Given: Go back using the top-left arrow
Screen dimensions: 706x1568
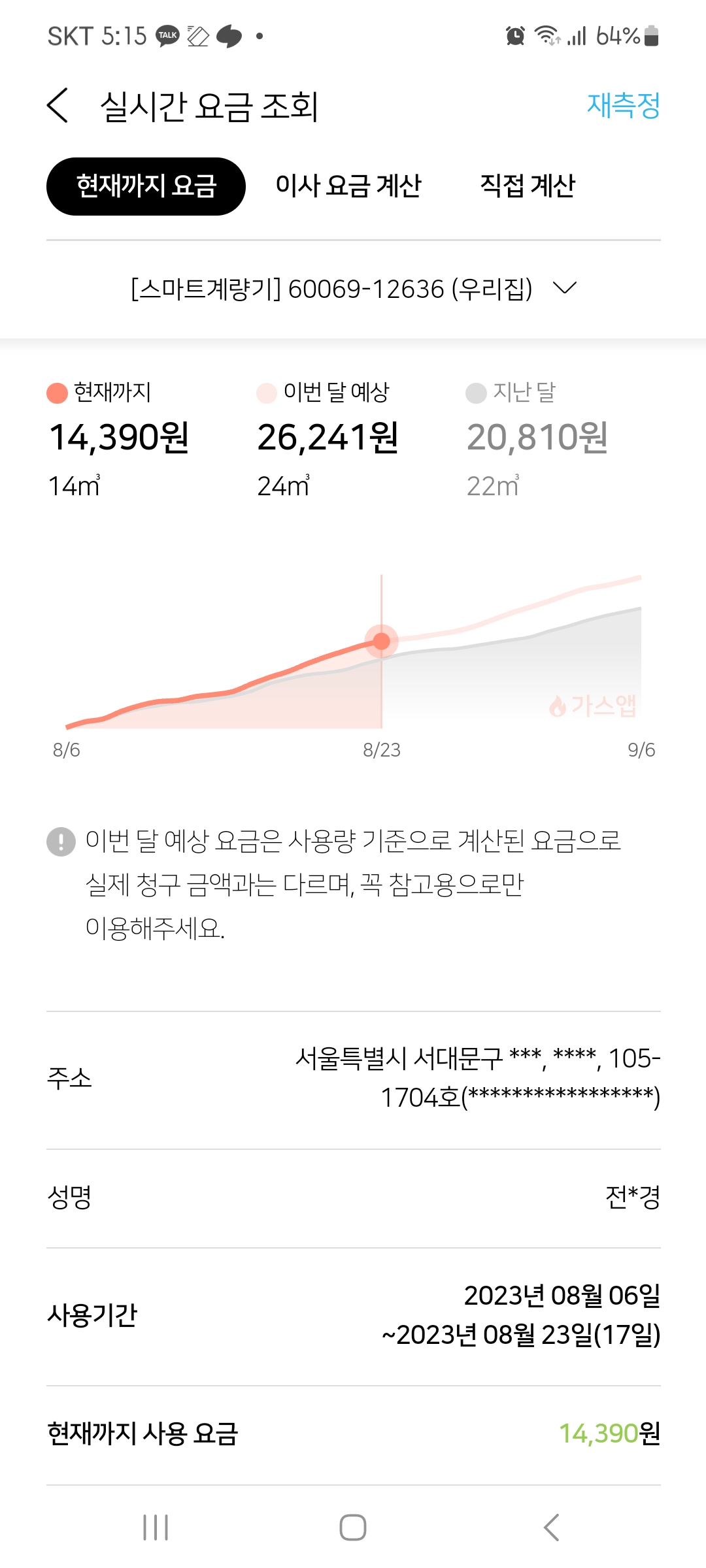Looking at the screenshot, I should click(x=58, y=105).
